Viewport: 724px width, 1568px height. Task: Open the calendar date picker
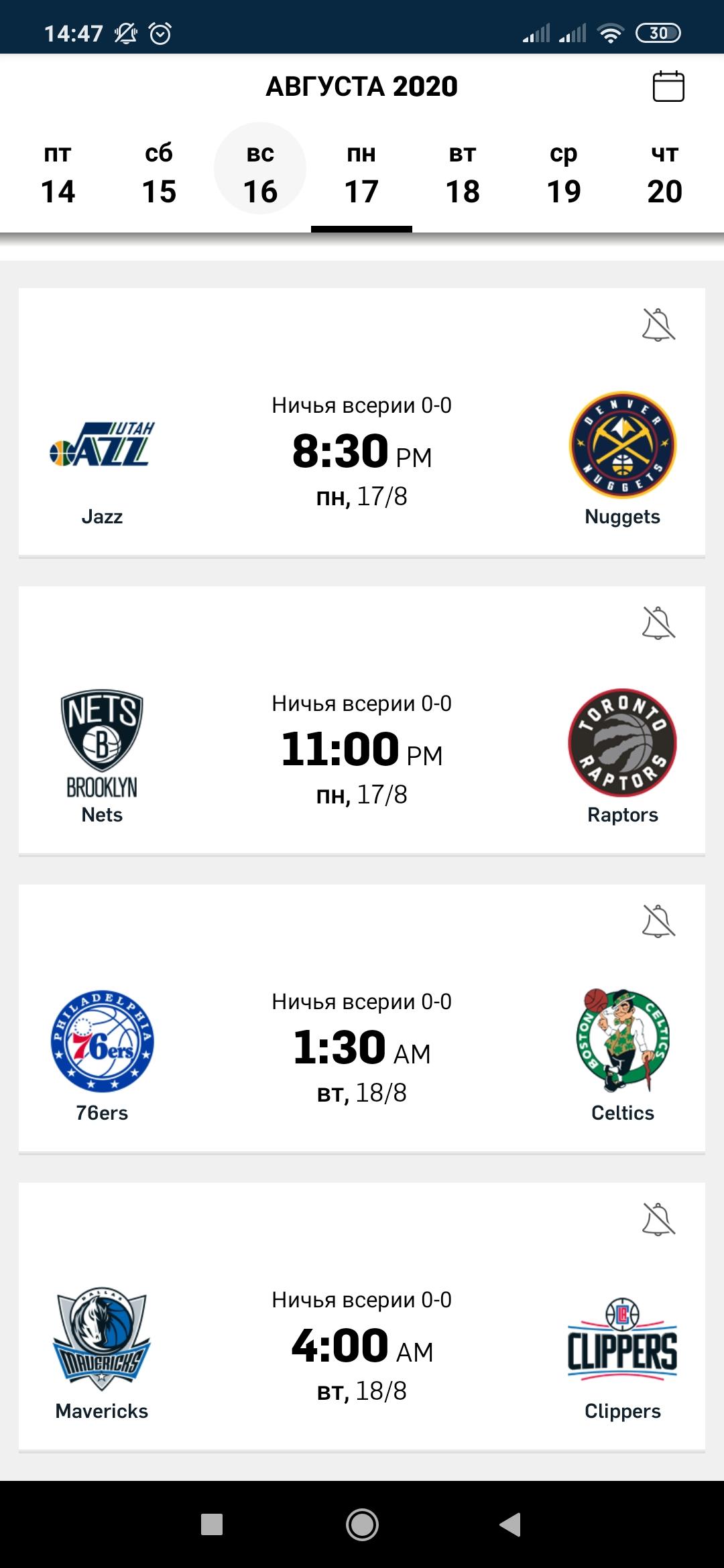coord(668,86)
